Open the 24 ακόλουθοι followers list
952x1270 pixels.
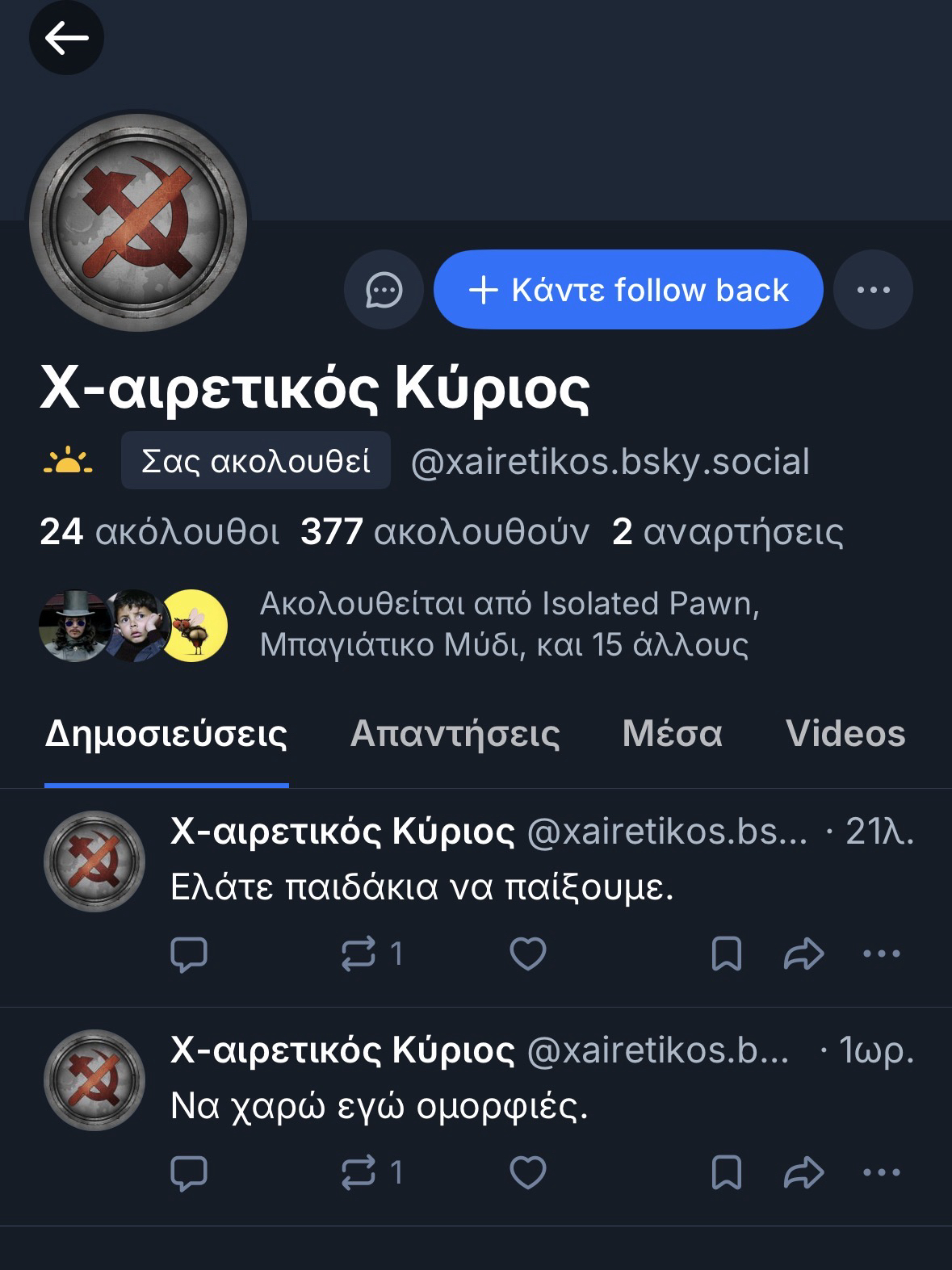click(x=159, y=532)
